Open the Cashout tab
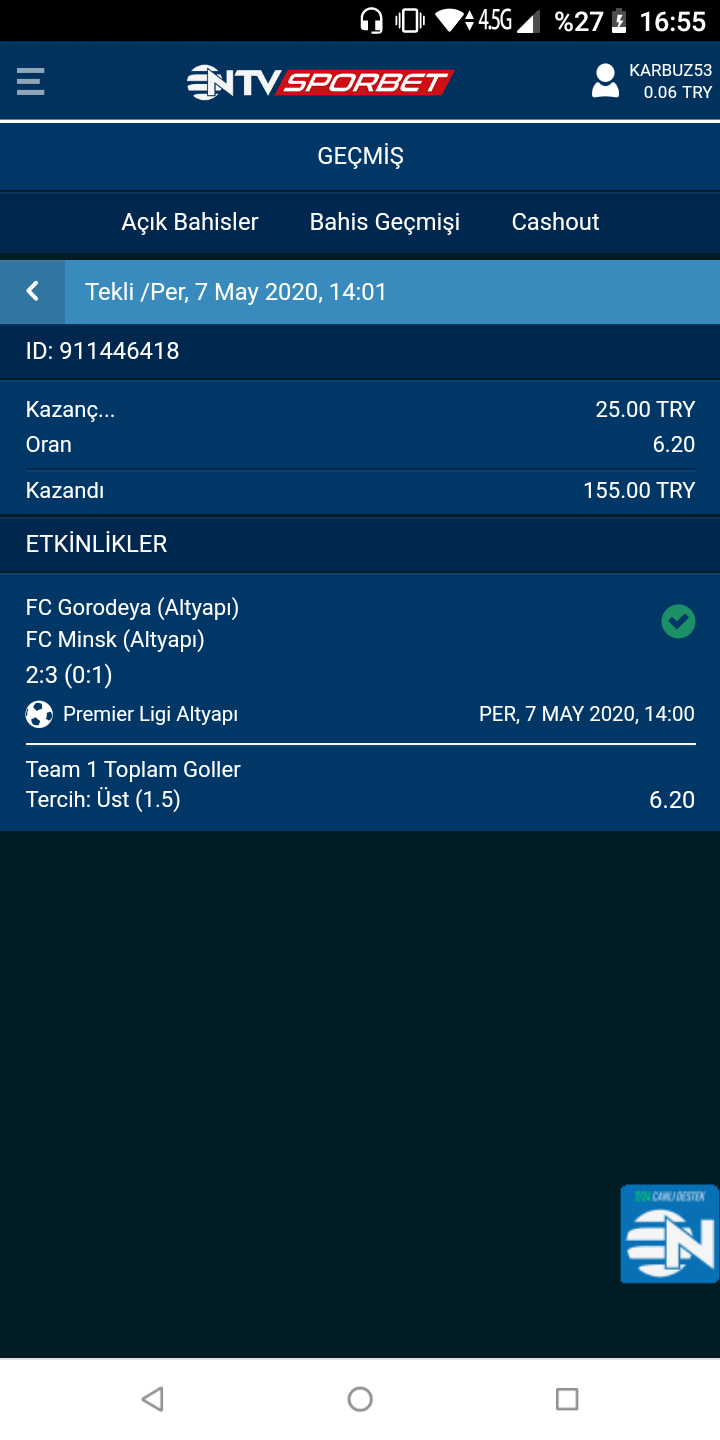 coord(556,222)
